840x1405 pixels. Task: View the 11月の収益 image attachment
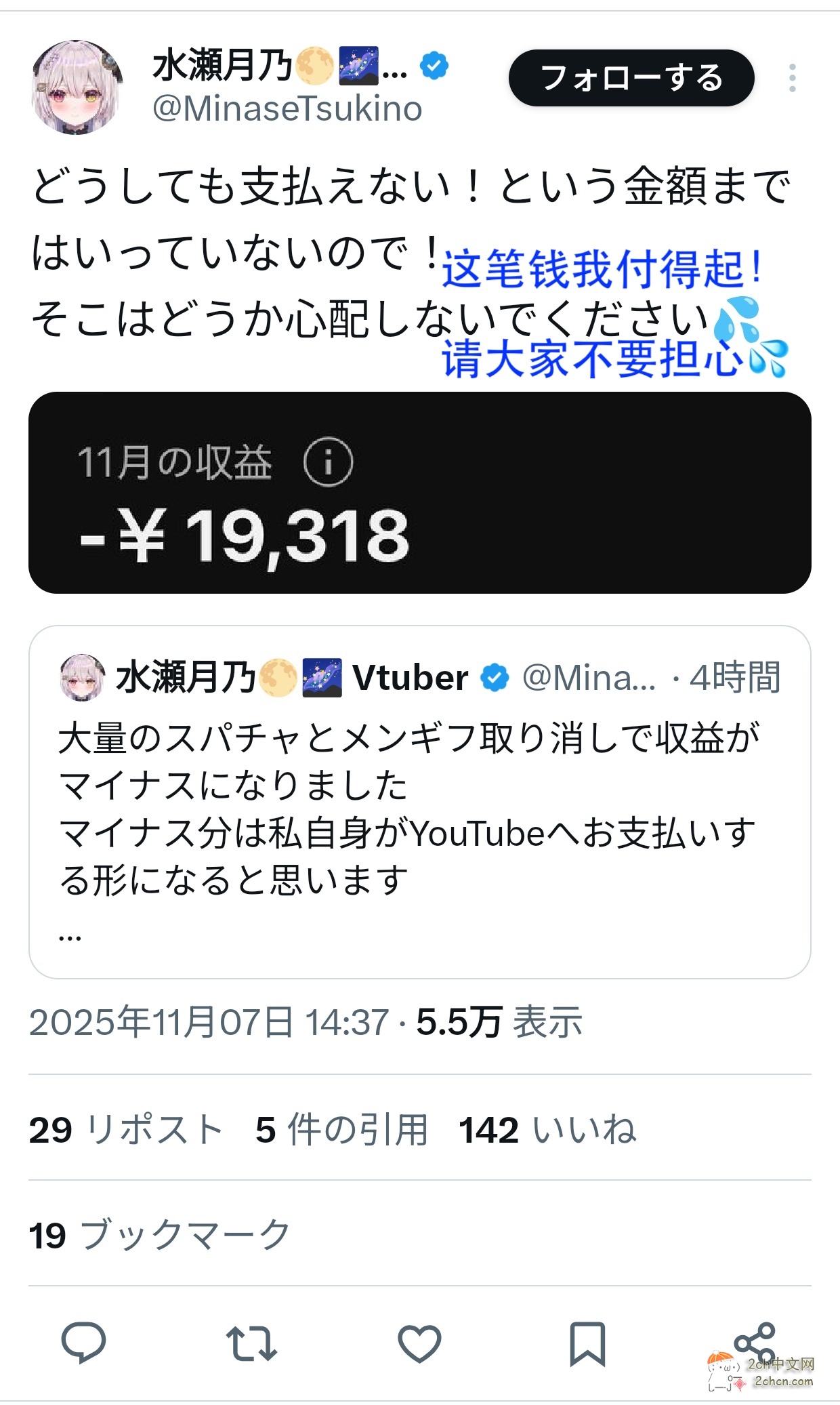[419, 493]
